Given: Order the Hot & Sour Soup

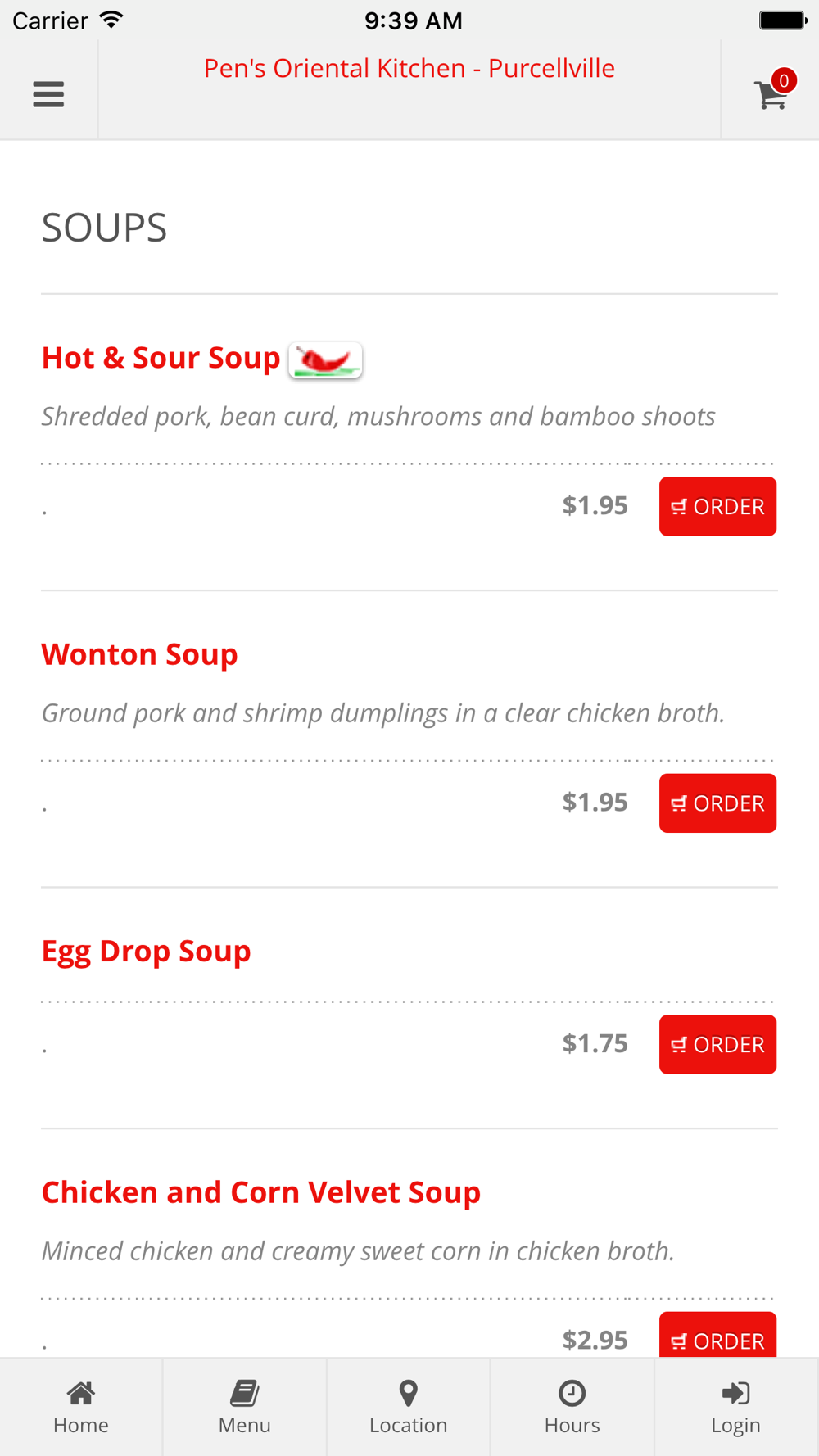Looking at the screenshot, I should [x=717, y=506].
